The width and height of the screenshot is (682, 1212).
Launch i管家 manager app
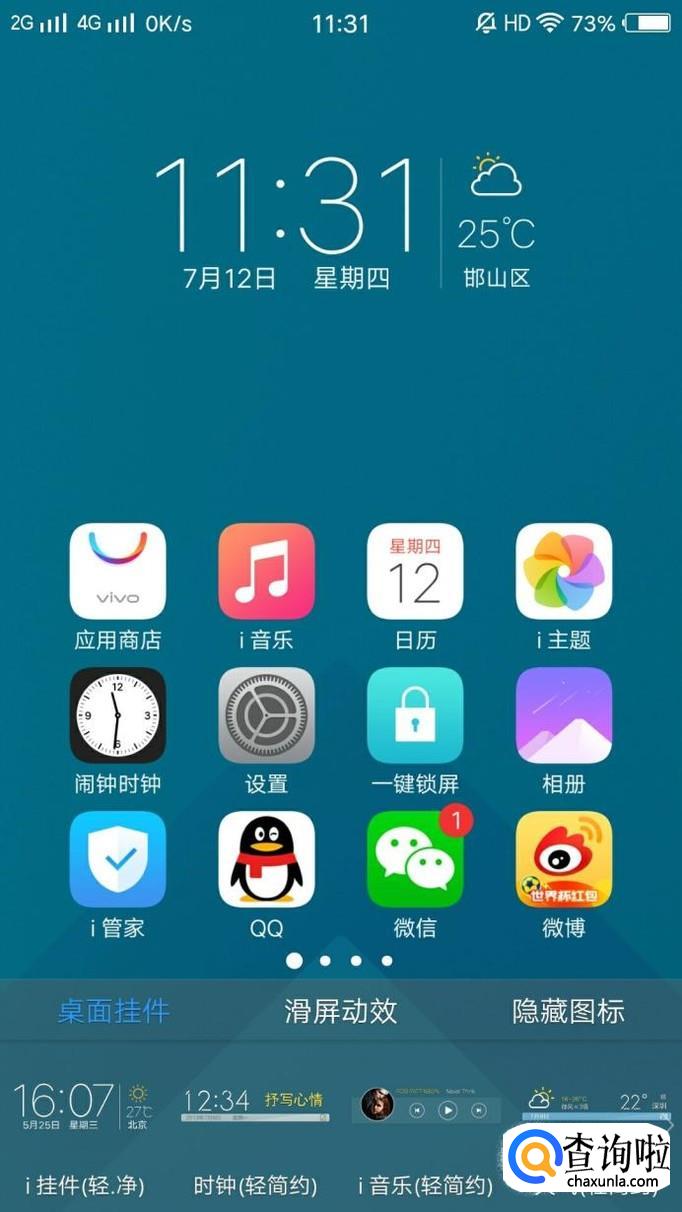point(117,860)
